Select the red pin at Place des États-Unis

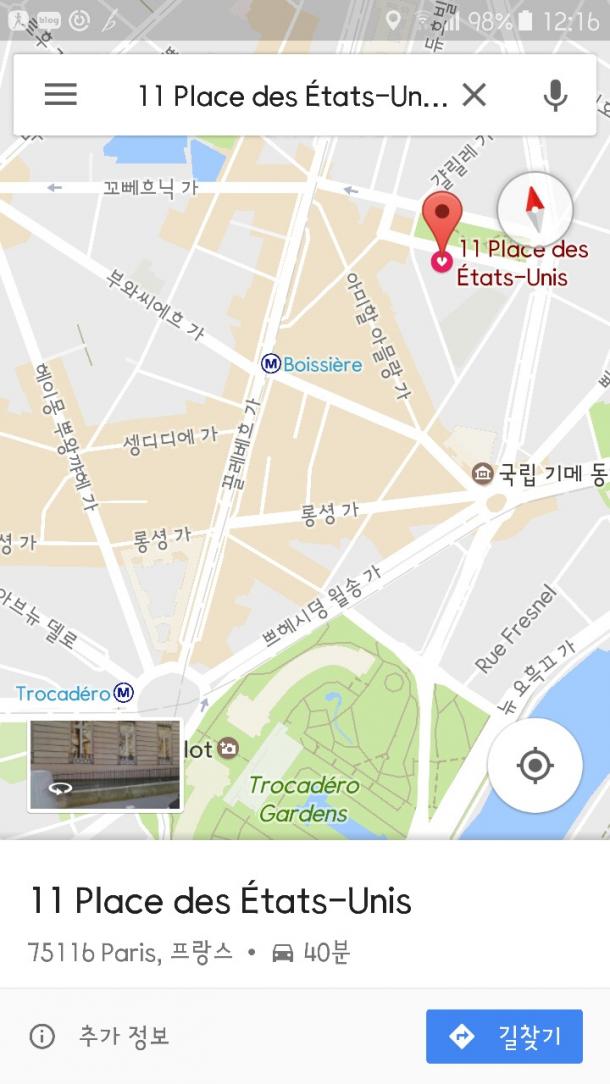click(x=441, y=218)
